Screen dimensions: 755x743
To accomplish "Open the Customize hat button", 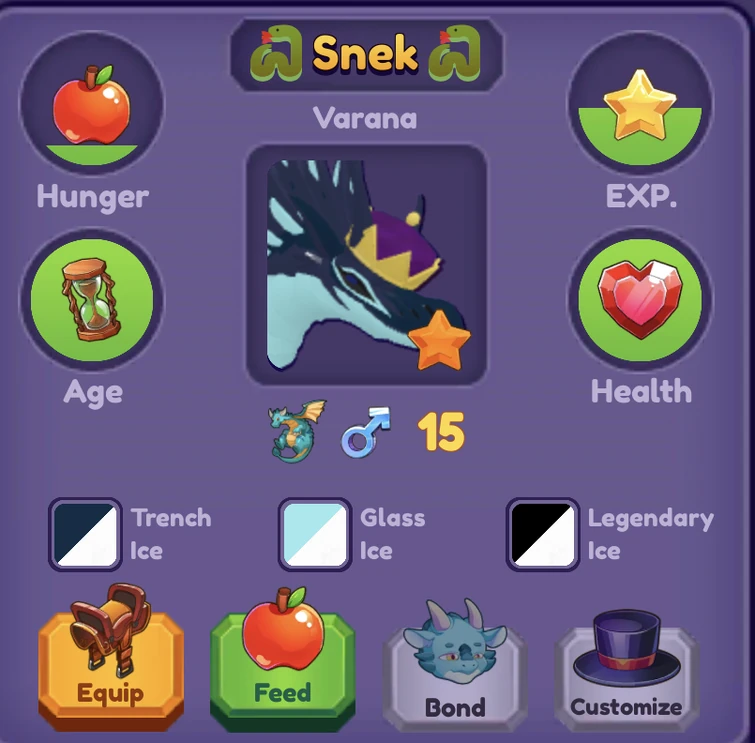I will click(x=626, y=667).
